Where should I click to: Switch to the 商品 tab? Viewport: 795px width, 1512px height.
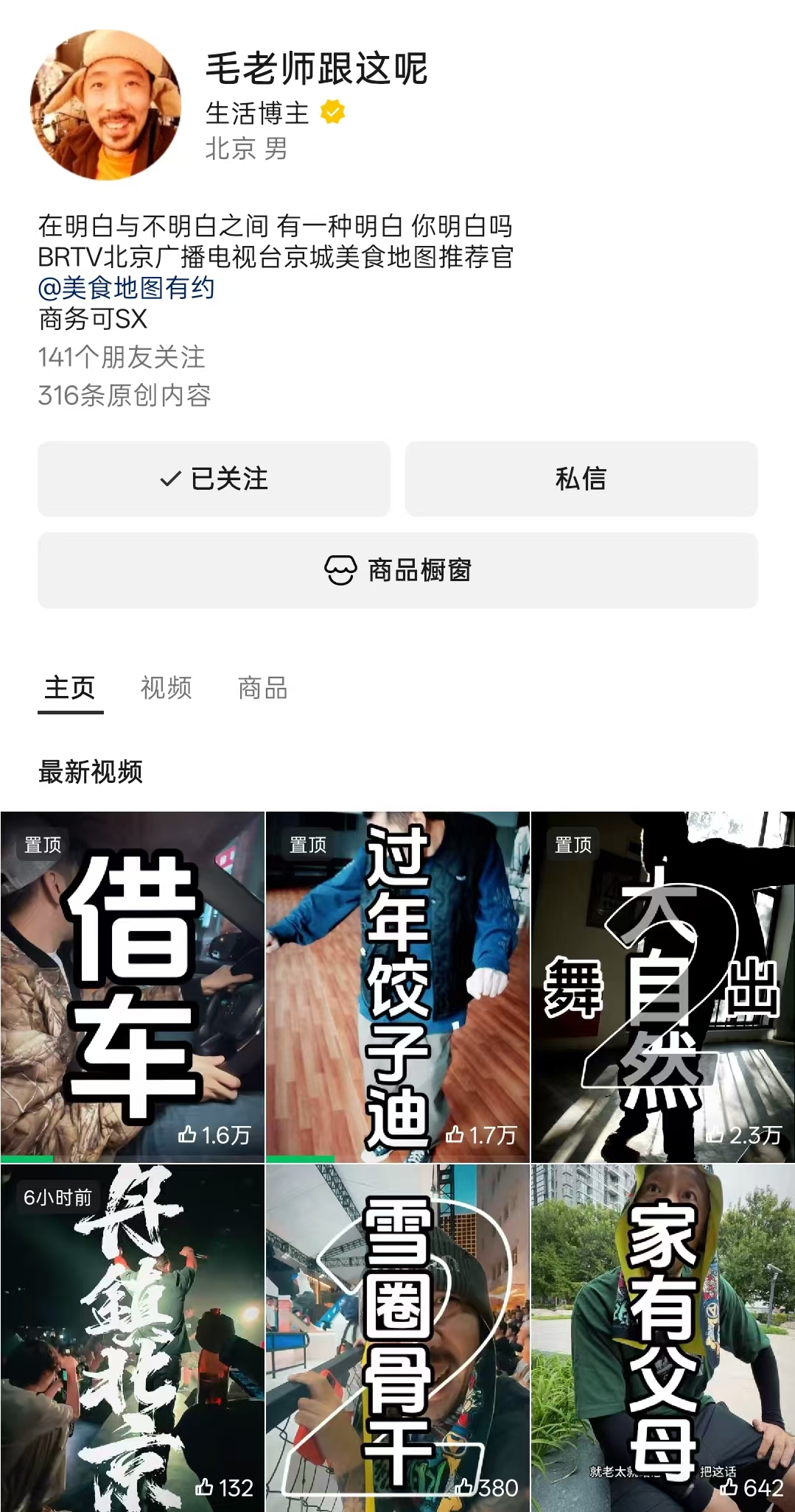coord(263,688)
